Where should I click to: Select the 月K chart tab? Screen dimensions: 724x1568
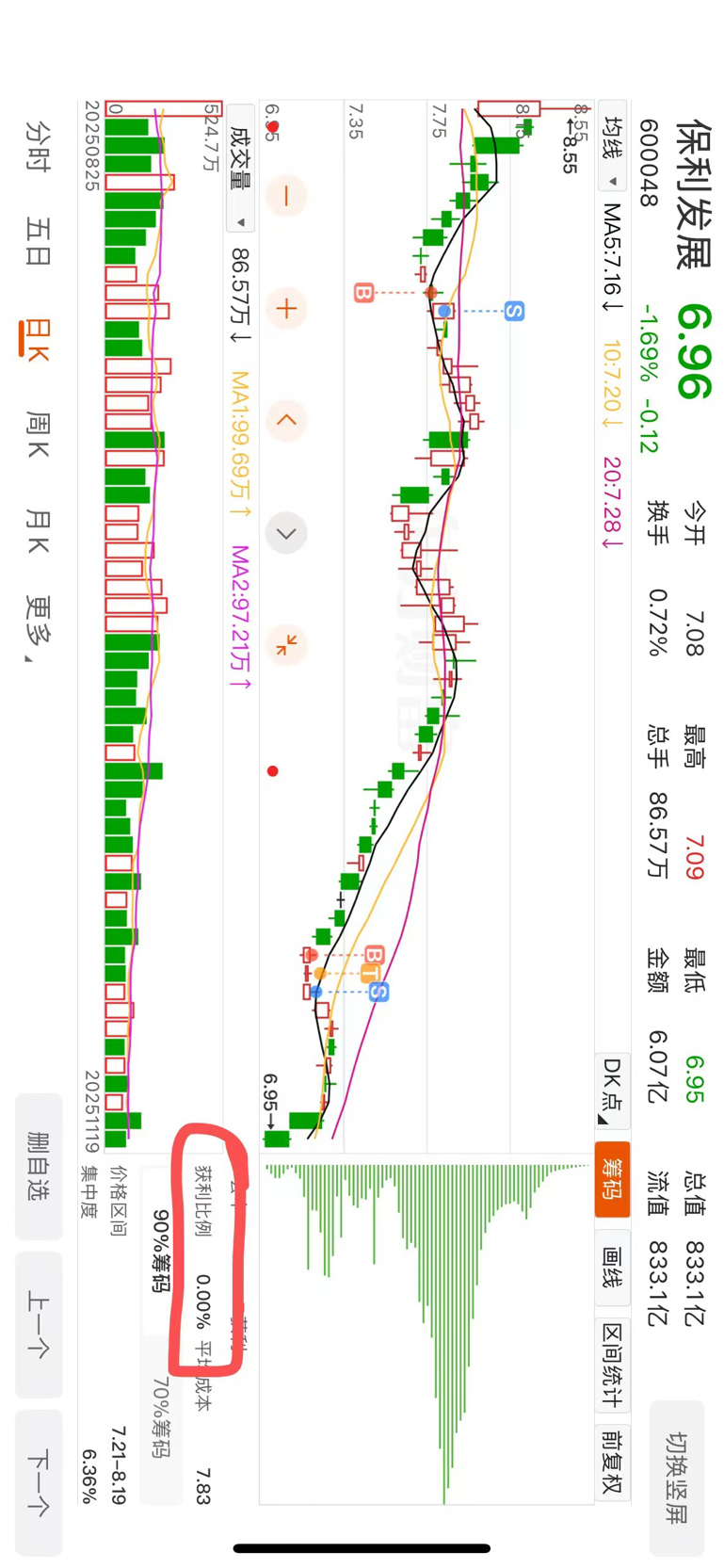pos(37,531)
